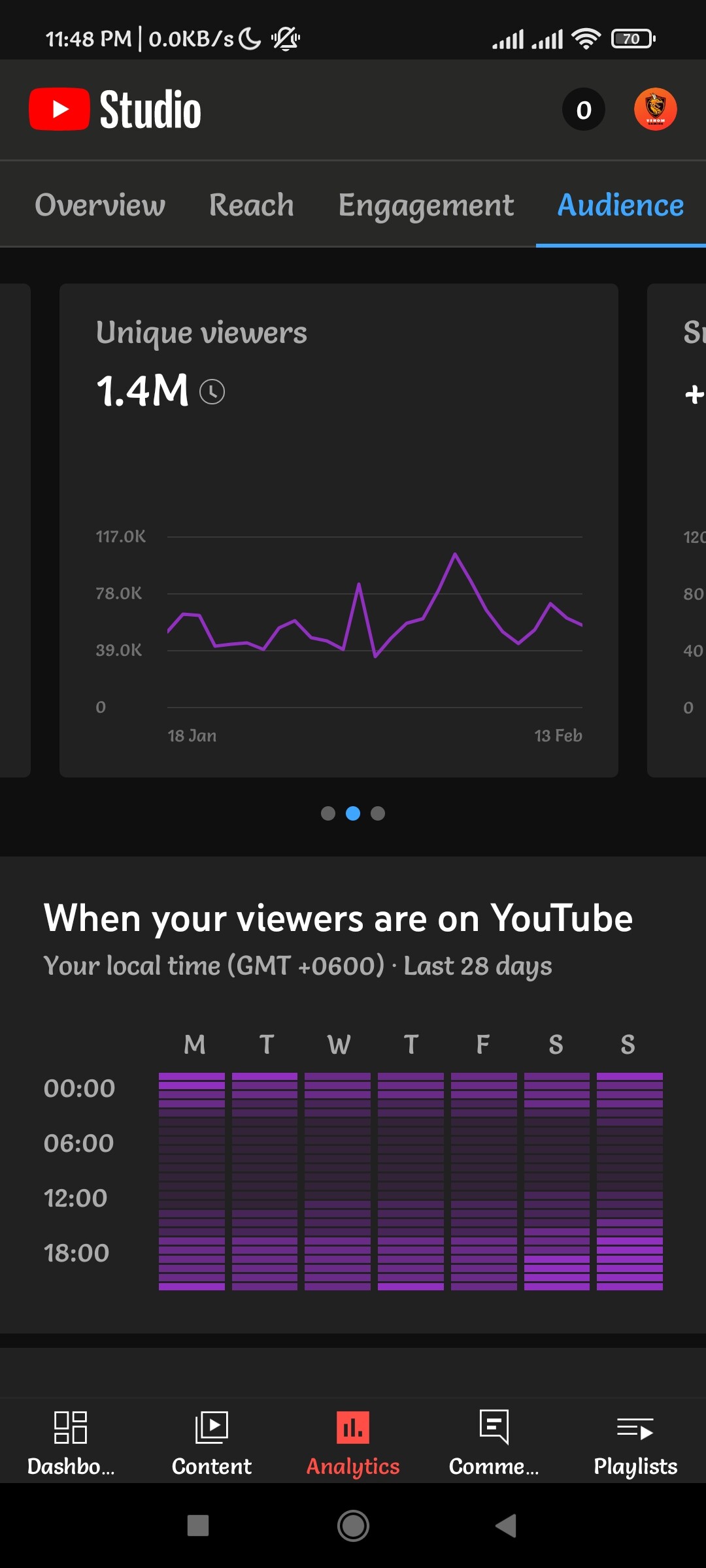Screen dimensions: 706x1568
Task: Open the channel profile avatar
Action: click(655, 109)
